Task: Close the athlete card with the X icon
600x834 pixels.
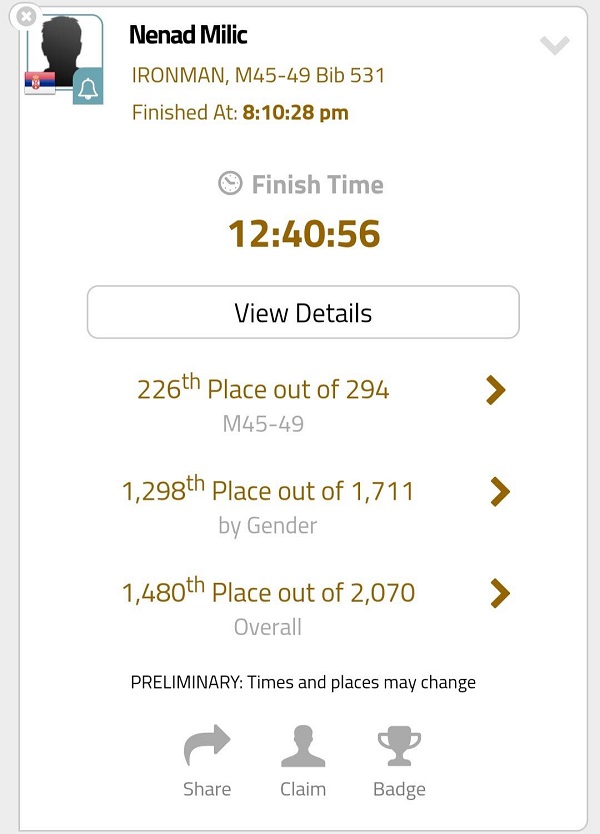Action: 26,17
